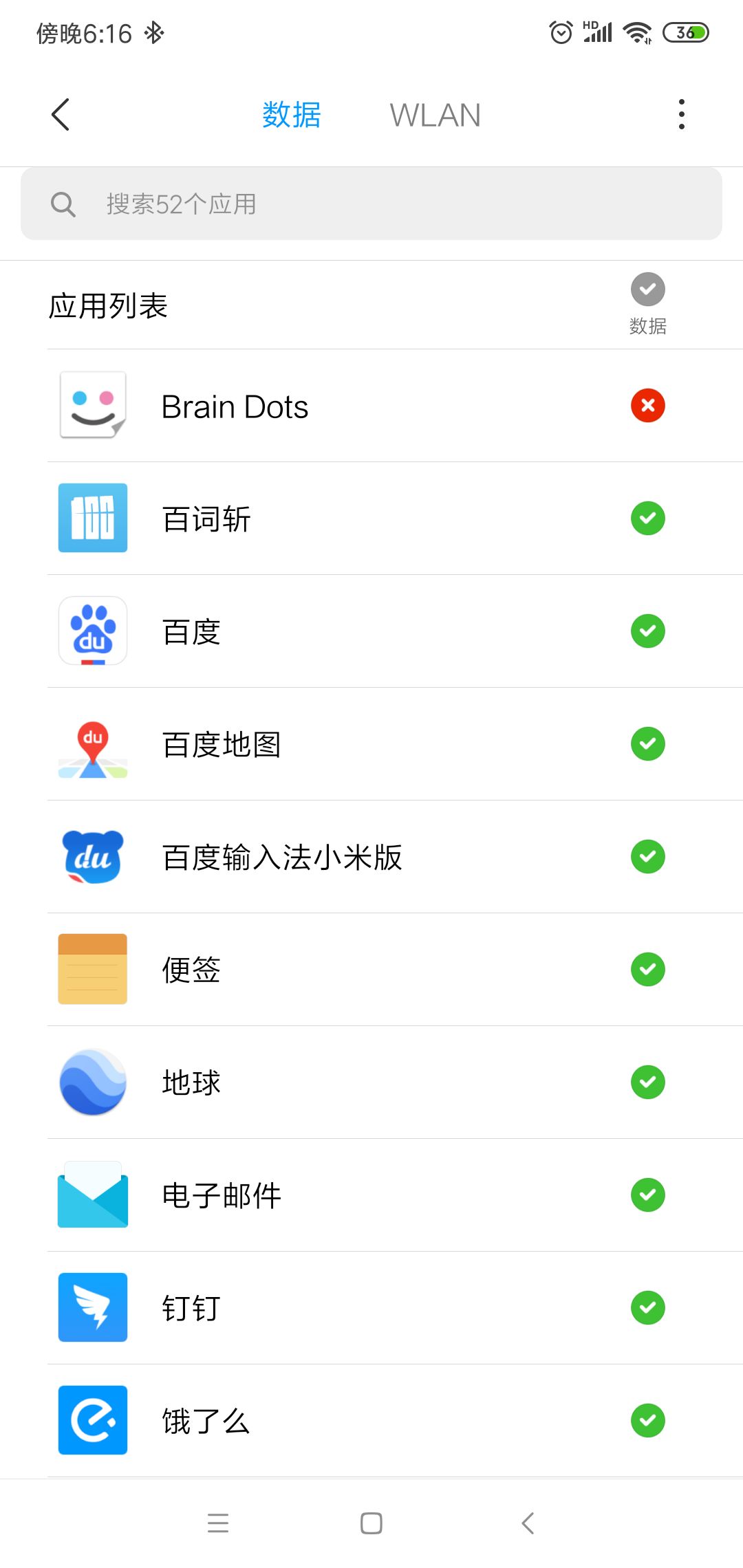
Task: Open the 百度地图 map pin icon
Action: point(92,744)
